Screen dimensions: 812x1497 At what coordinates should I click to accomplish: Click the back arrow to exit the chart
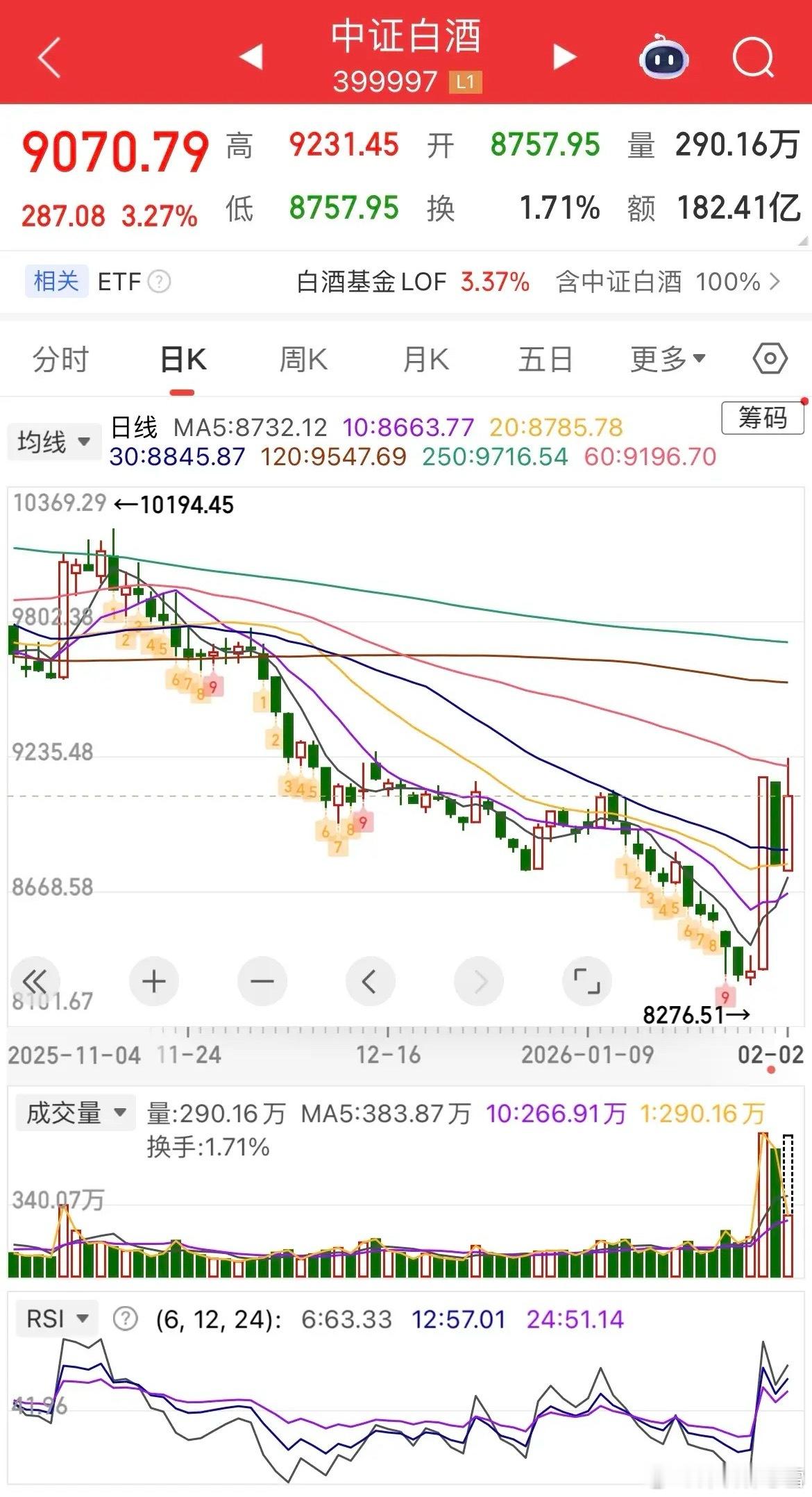pos(49,54)
